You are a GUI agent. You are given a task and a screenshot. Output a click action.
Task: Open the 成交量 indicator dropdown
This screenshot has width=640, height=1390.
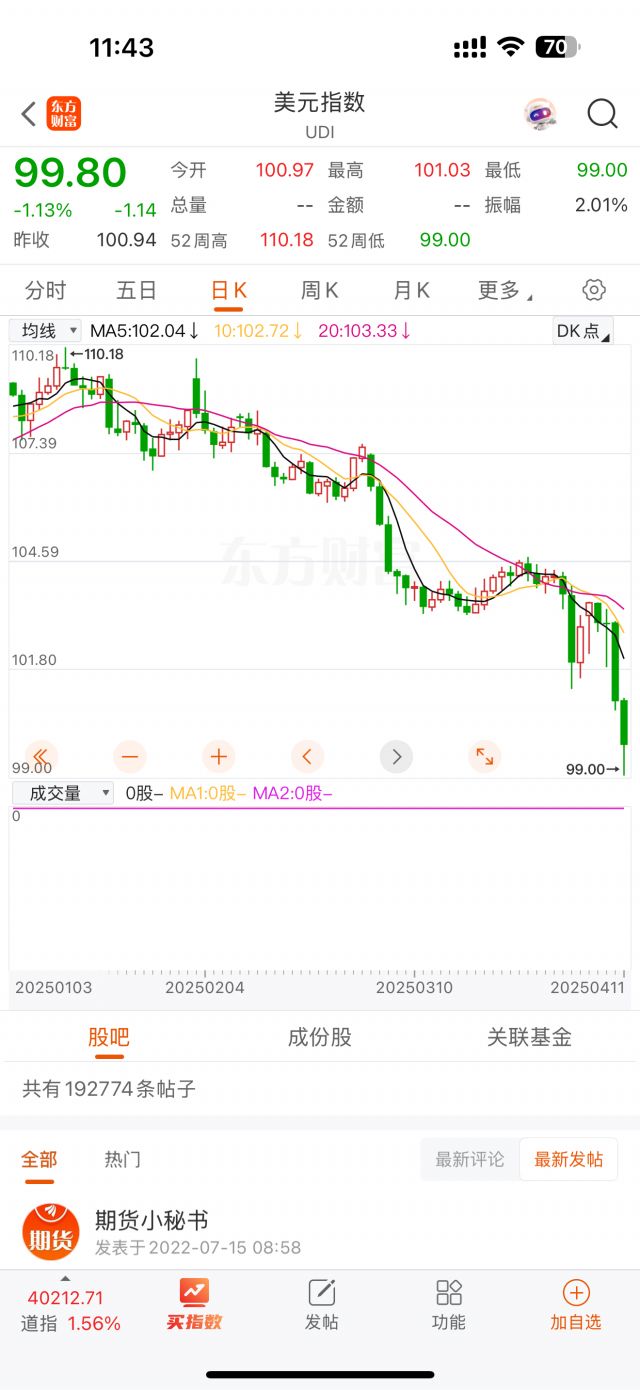62,793
